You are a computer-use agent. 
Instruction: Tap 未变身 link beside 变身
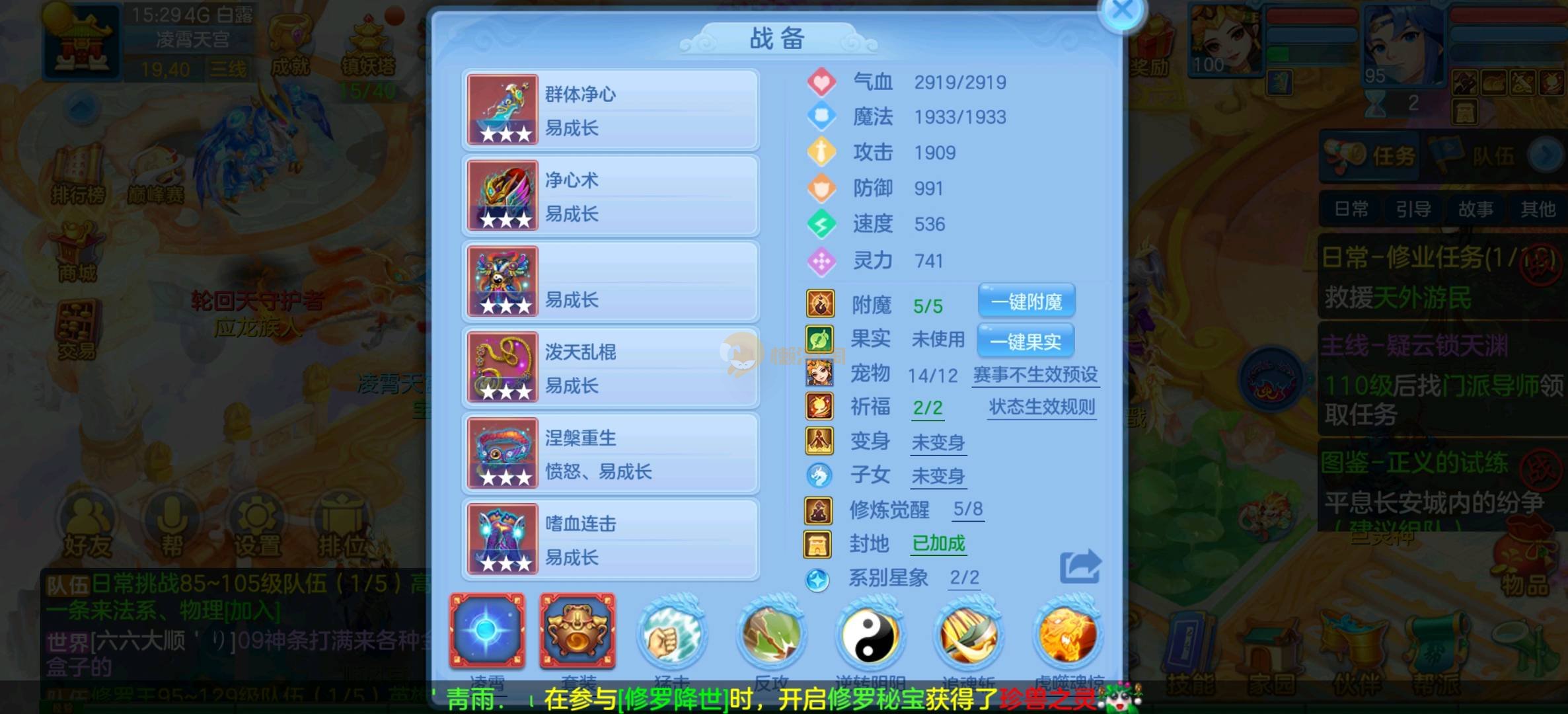[938, 442]
